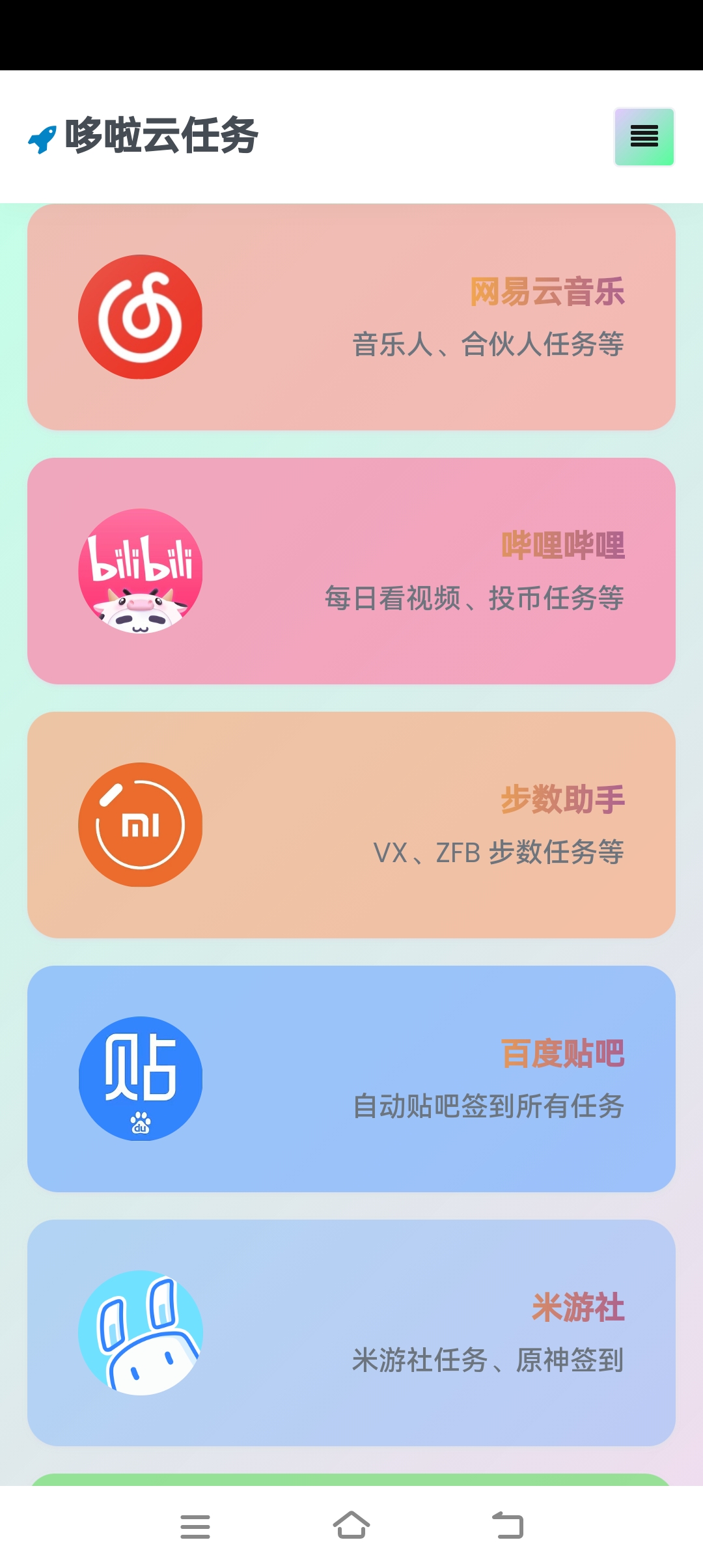Select the 步数助手 card
This screenshot has height=1568, width=703.
[x=351, y=825]
